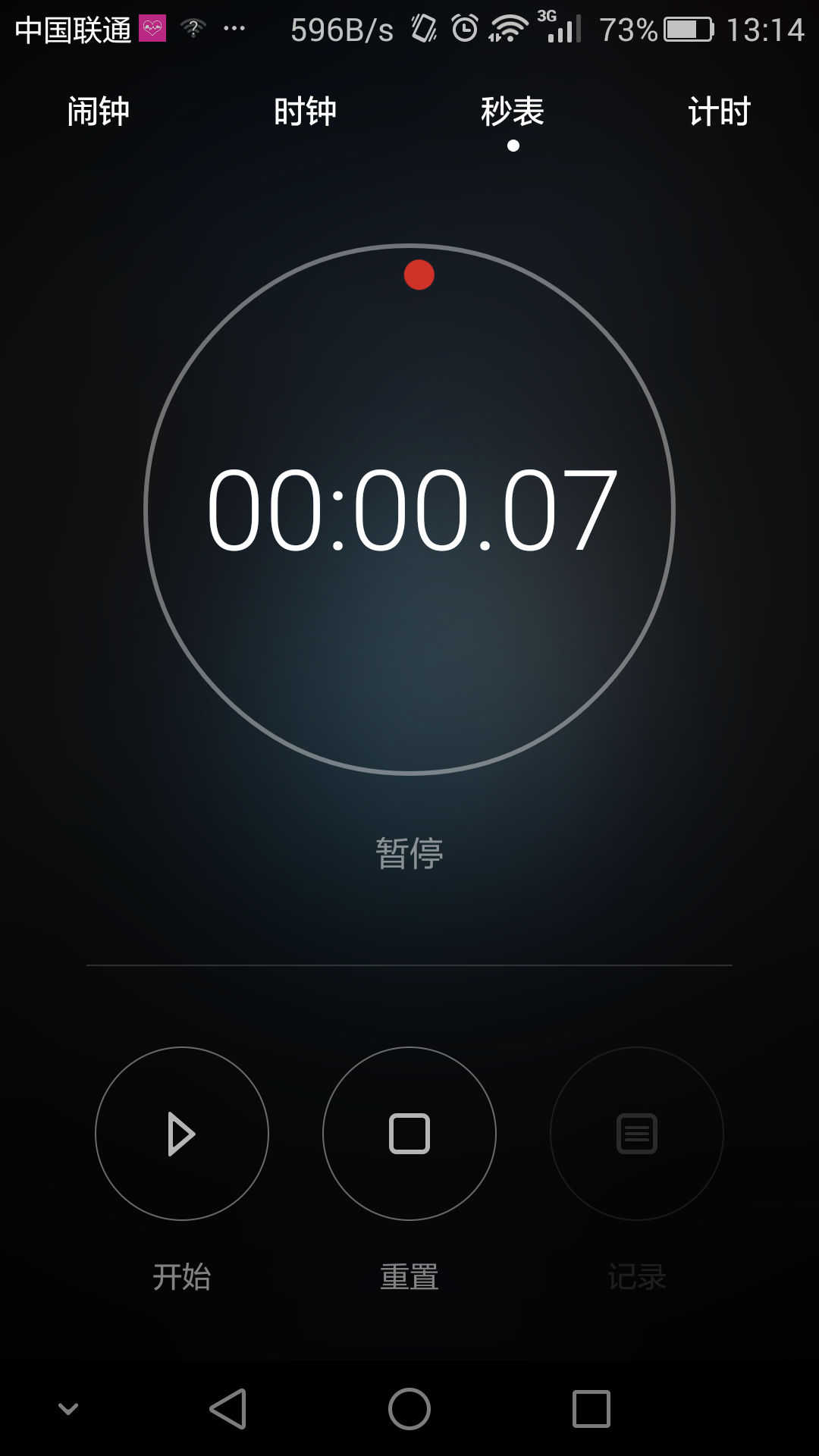Tap the 记录 lap record button
This screenshot has width=819, height=1456.
click(x=637, y=1134)
